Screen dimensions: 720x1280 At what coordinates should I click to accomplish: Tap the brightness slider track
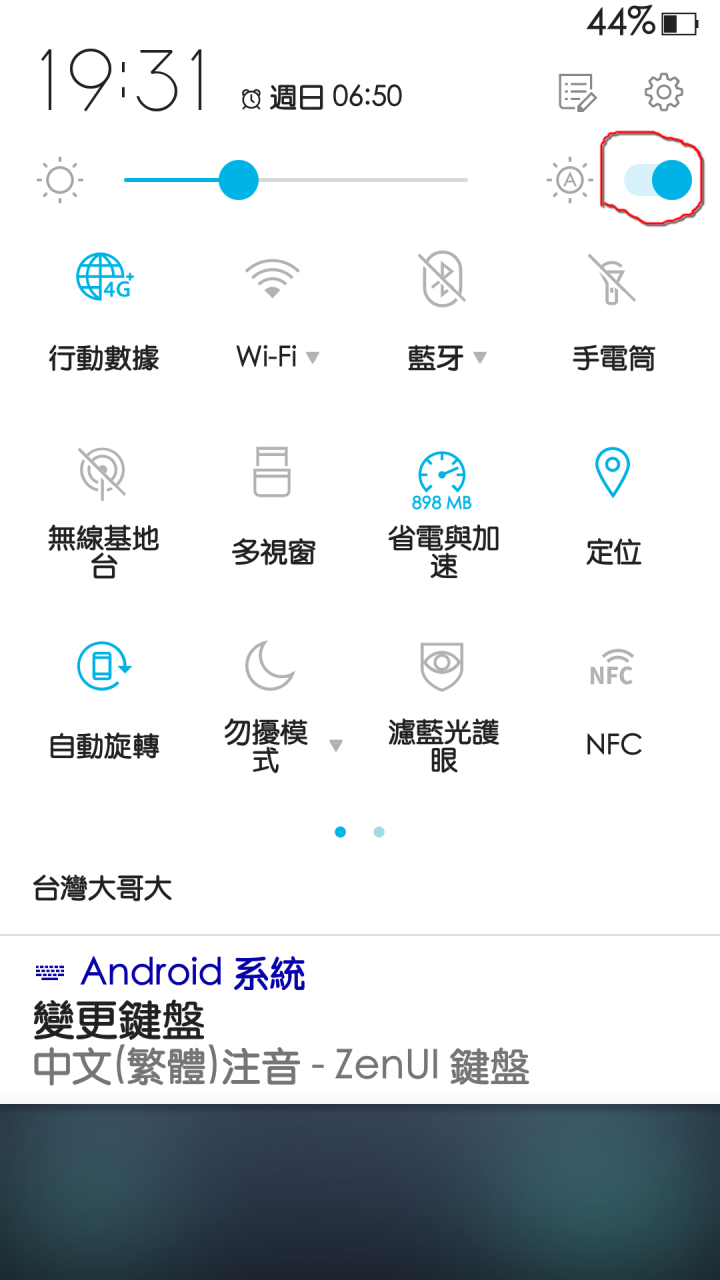(x=296, y=180)
